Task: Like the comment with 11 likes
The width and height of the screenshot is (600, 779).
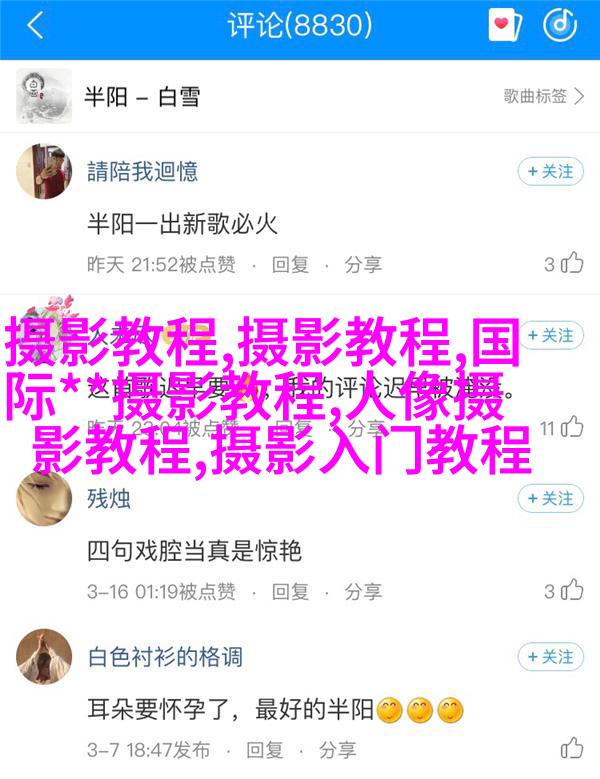Action: [x=563, y=429]
